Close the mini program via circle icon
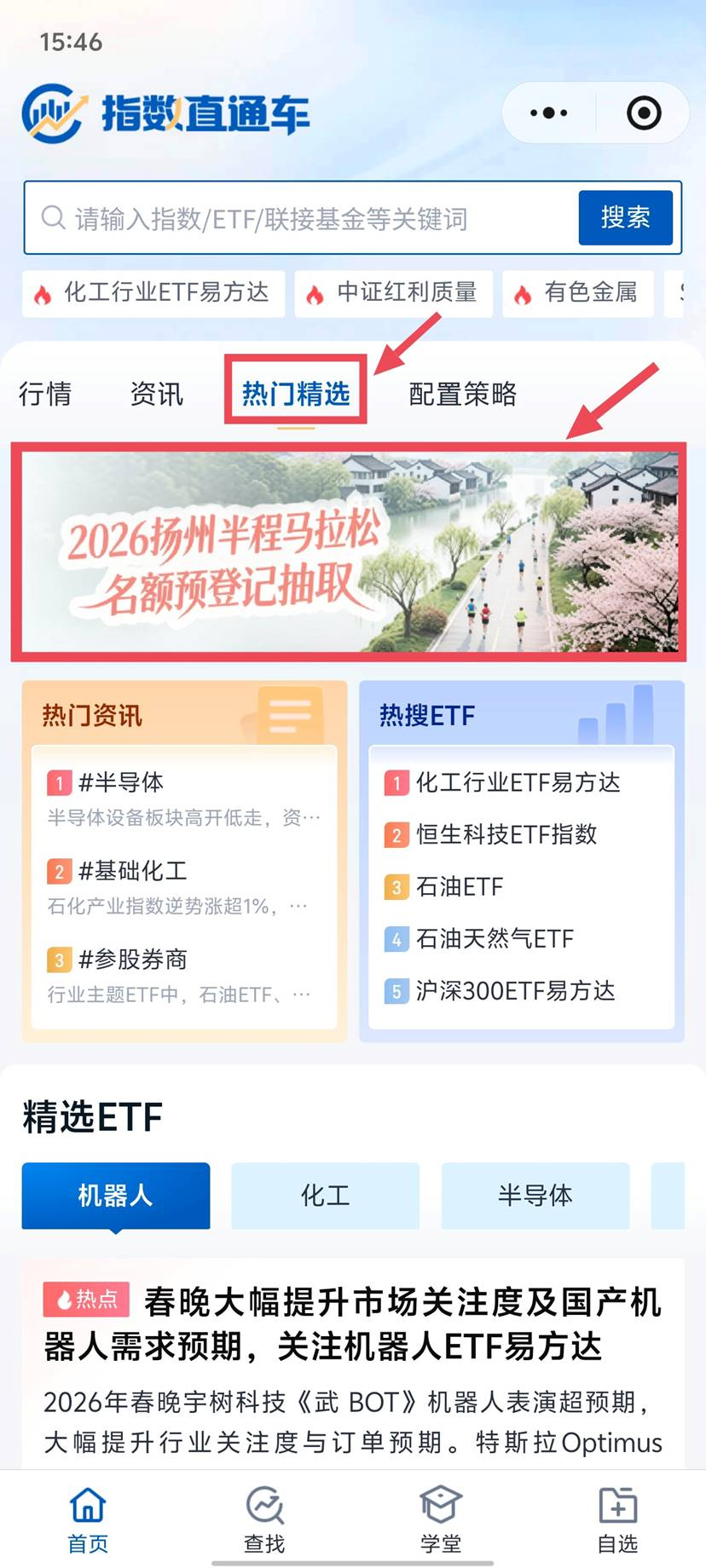 click(x=644, y=112)
